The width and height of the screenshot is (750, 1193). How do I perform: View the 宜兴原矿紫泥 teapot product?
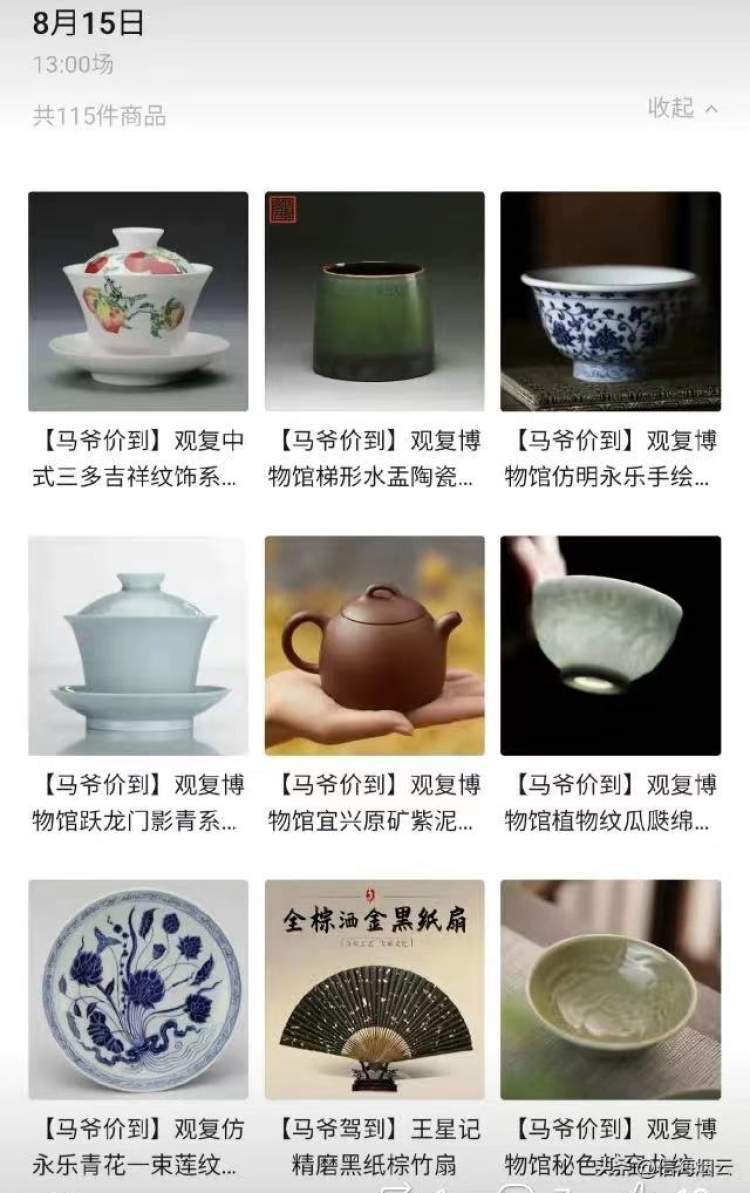pos(374,645)
